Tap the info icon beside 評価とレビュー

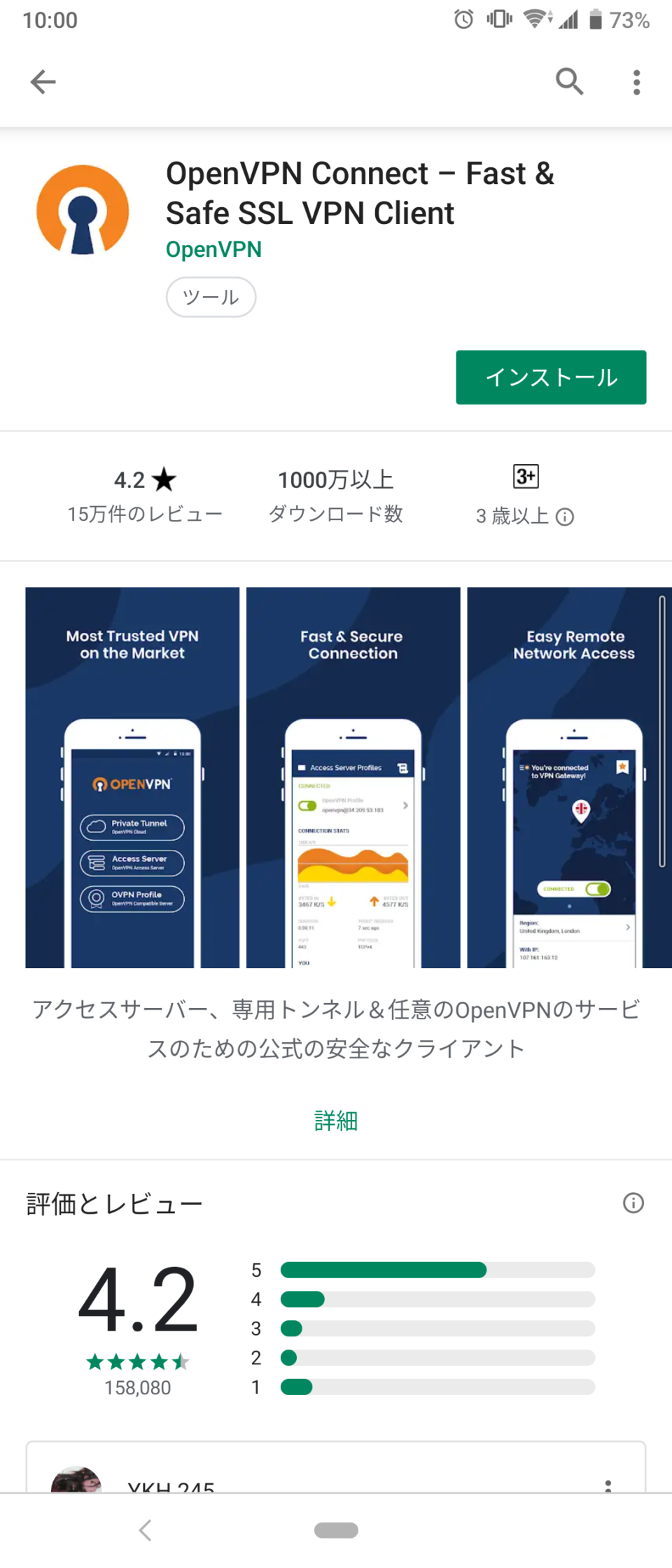click(633, 1203)
